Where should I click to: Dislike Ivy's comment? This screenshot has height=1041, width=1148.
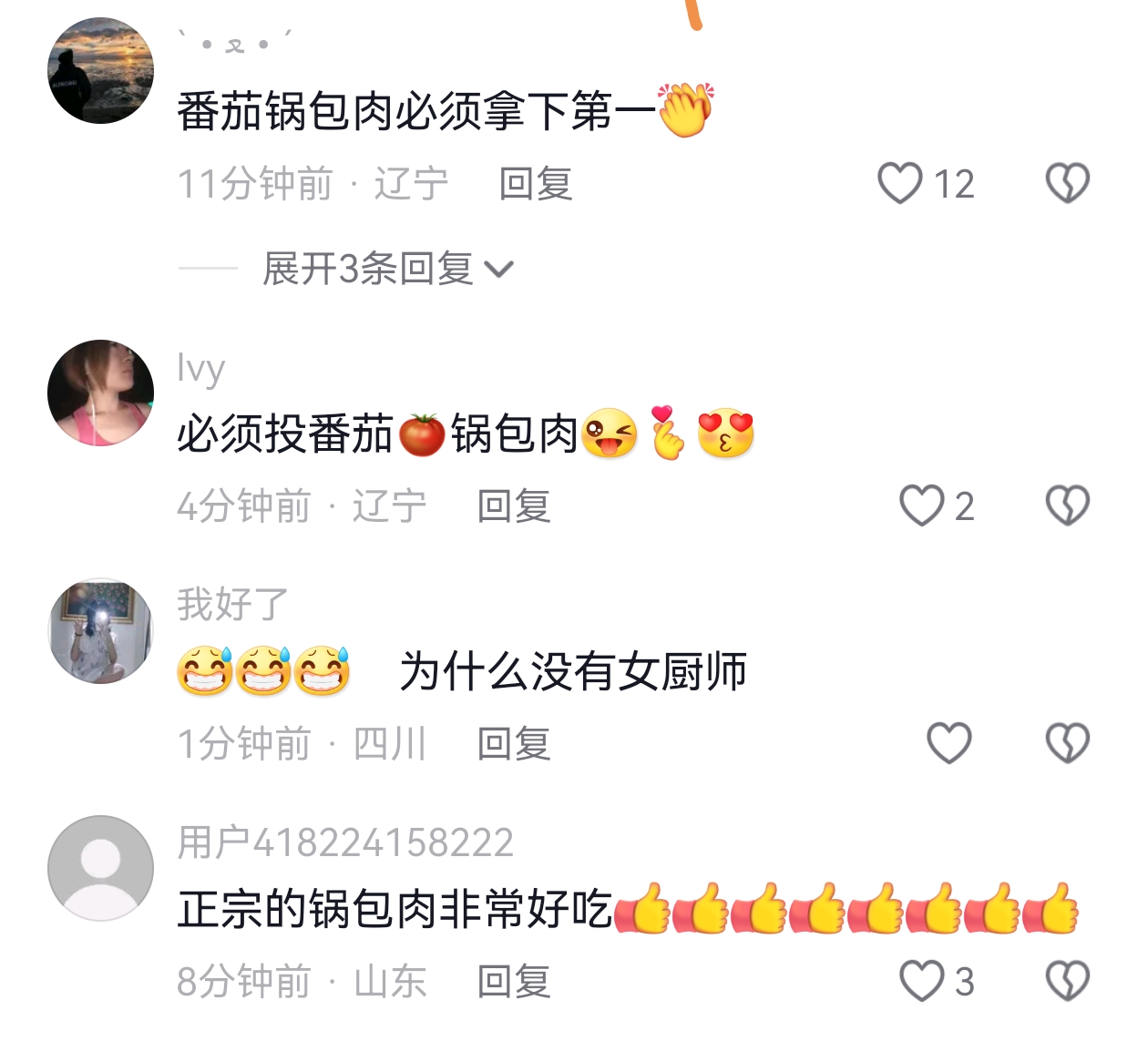pyautogui.click(x=1067, y=505)
